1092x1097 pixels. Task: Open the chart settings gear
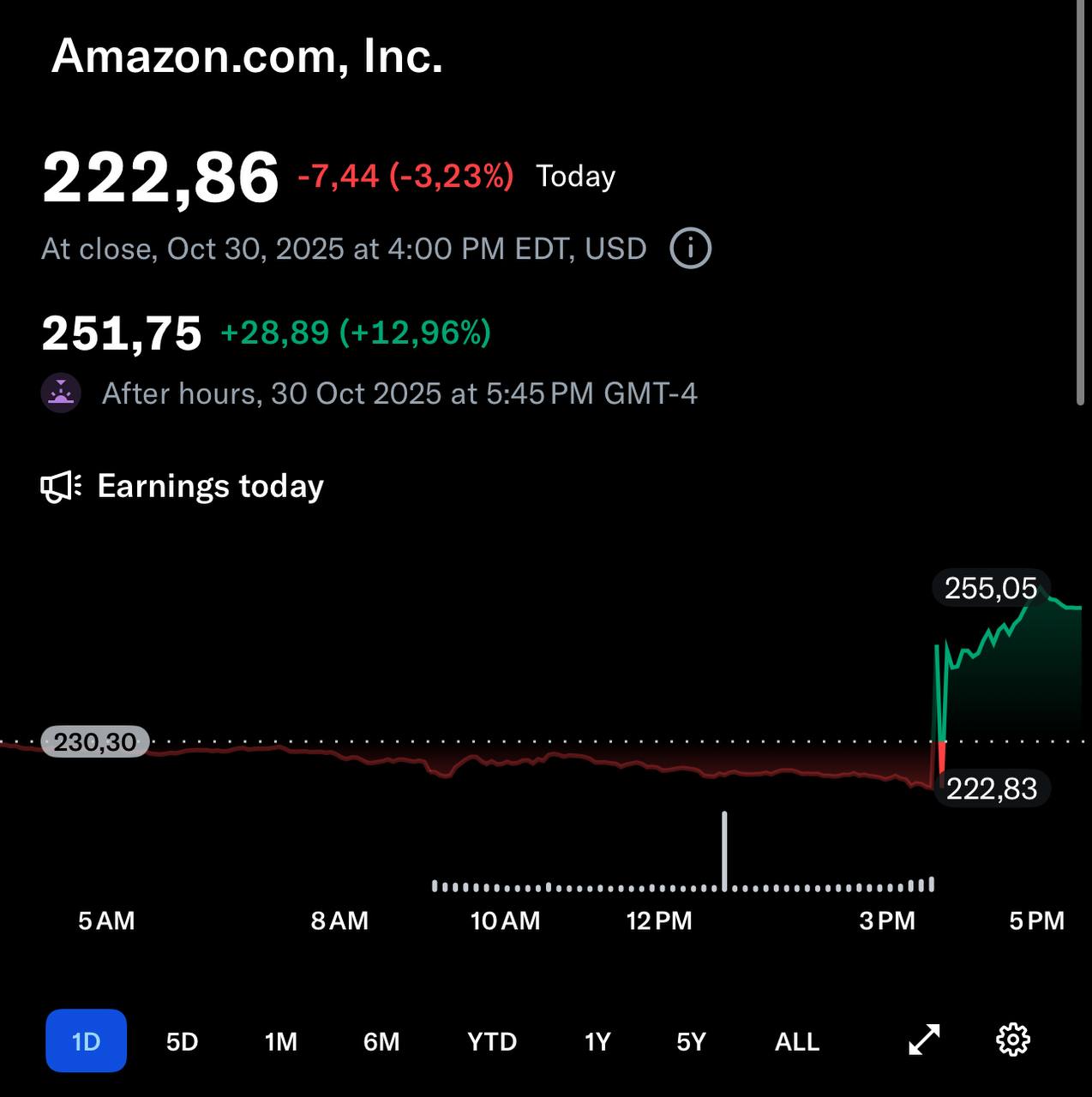(x=1014, y=1039)
